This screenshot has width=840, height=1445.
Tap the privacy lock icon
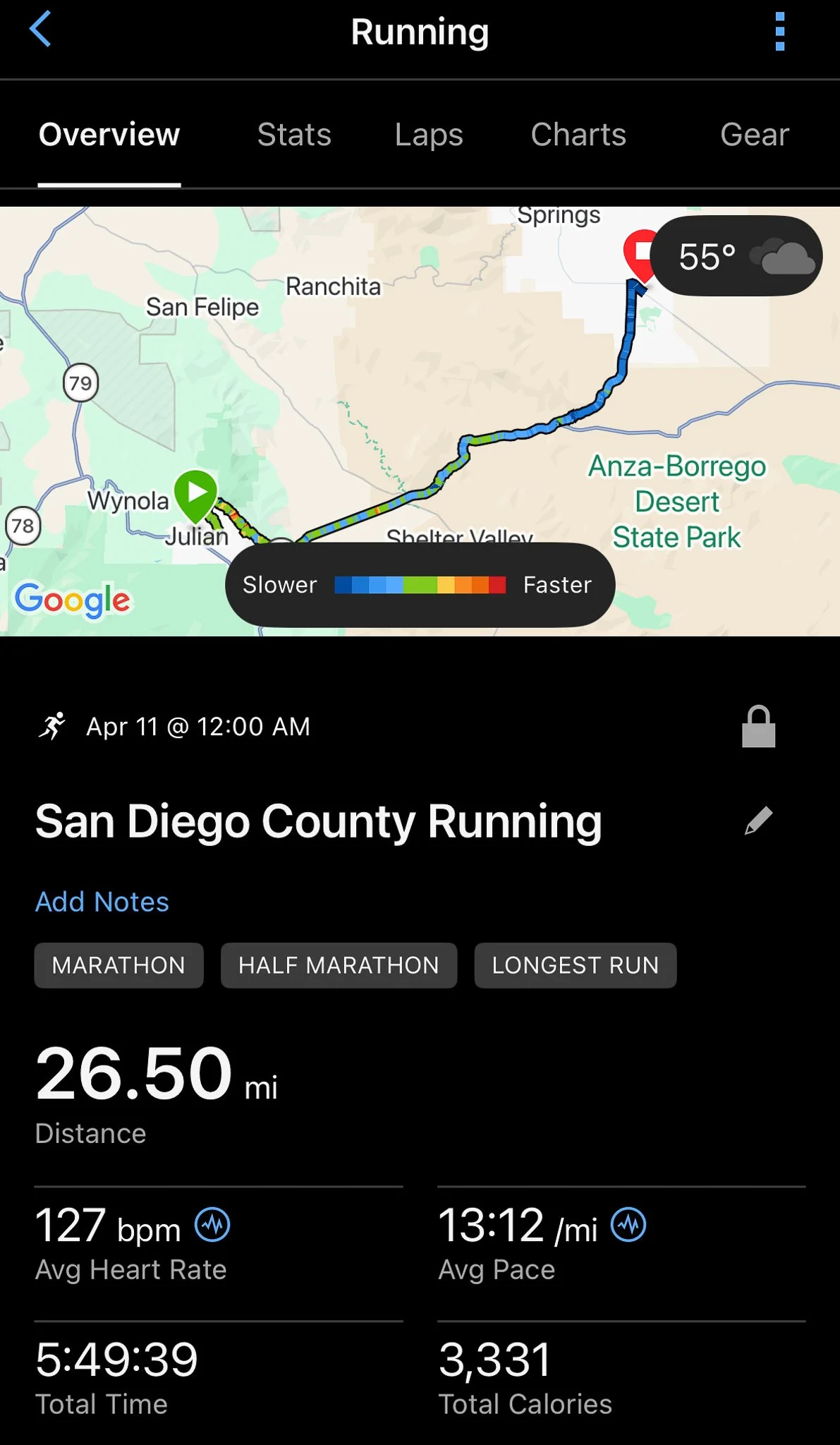758,726
